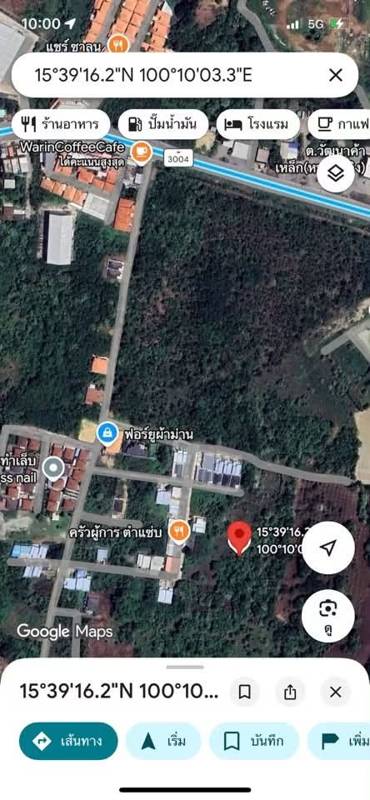Share this pinned location

pyautogui.click(x=290, y=692)
